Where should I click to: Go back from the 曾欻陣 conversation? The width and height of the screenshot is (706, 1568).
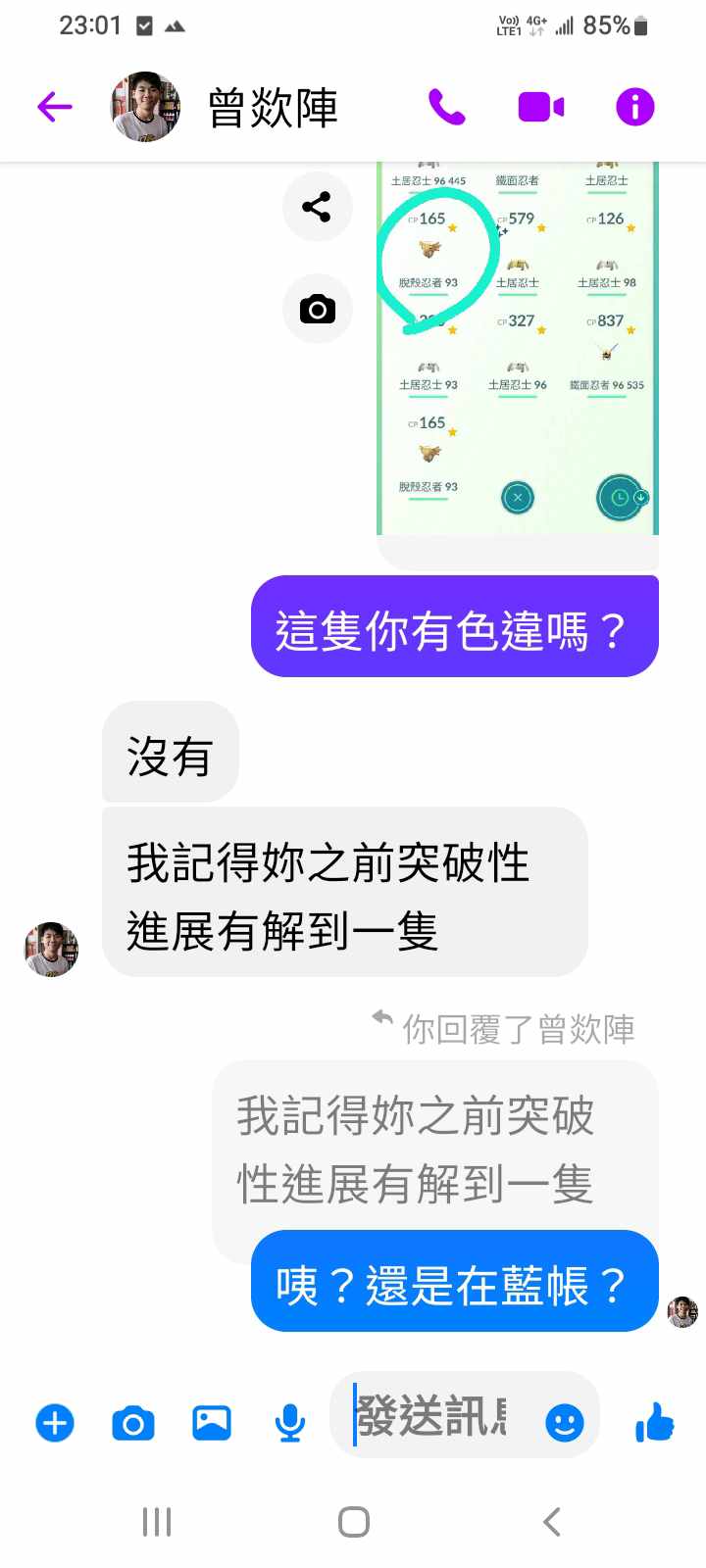point(55,107)
